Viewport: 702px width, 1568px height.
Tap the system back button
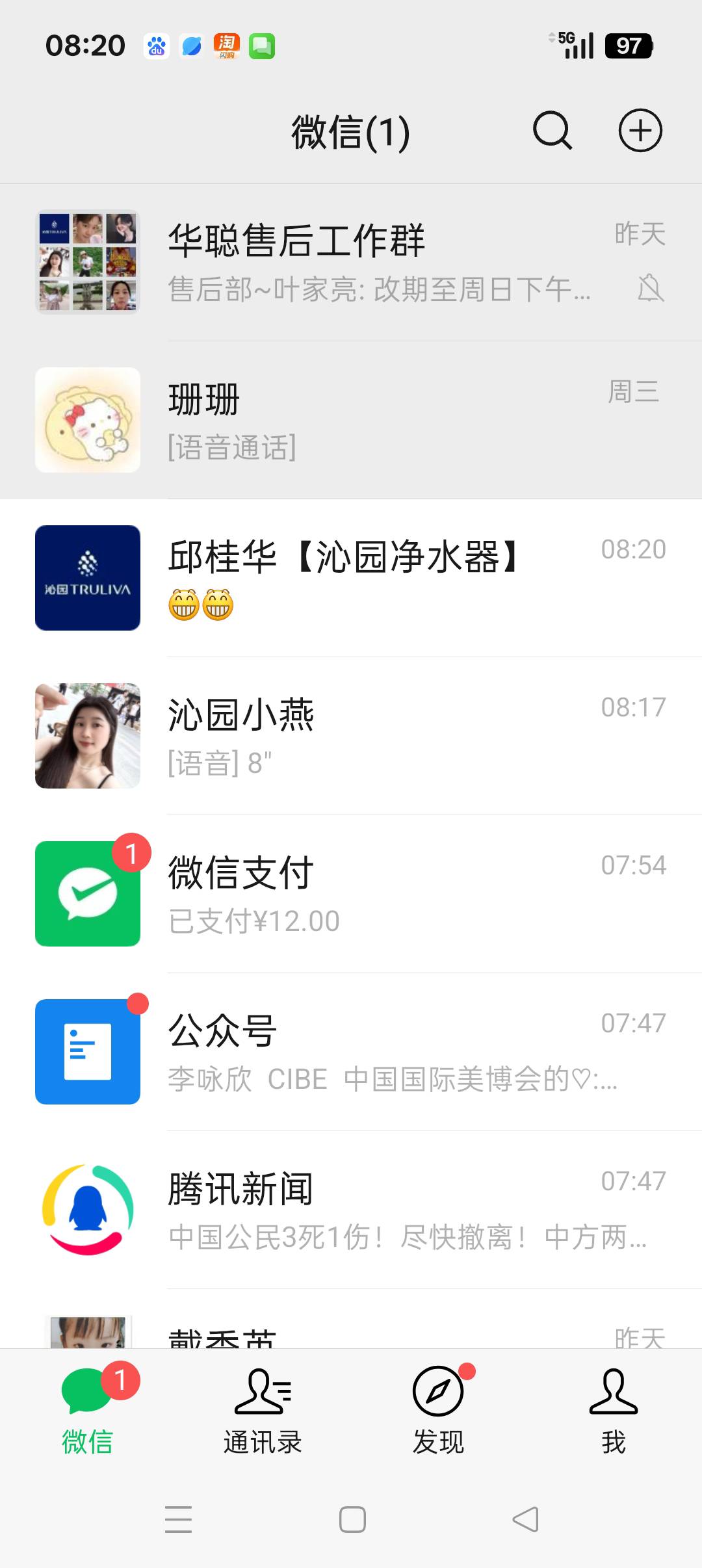pos(525,1520)
